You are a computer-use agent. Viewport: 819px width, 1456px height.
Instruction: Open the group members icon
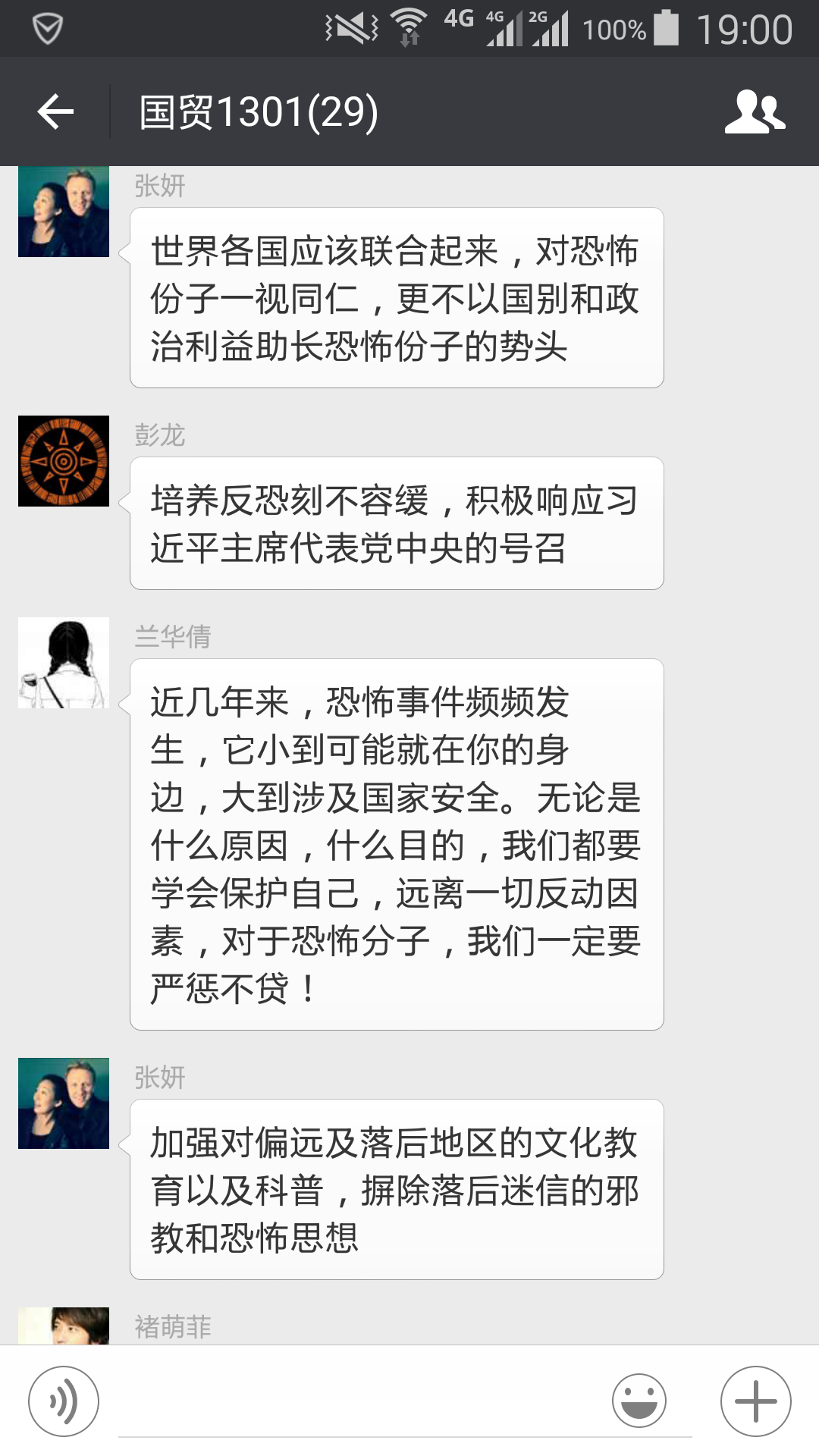click(755, 112)
